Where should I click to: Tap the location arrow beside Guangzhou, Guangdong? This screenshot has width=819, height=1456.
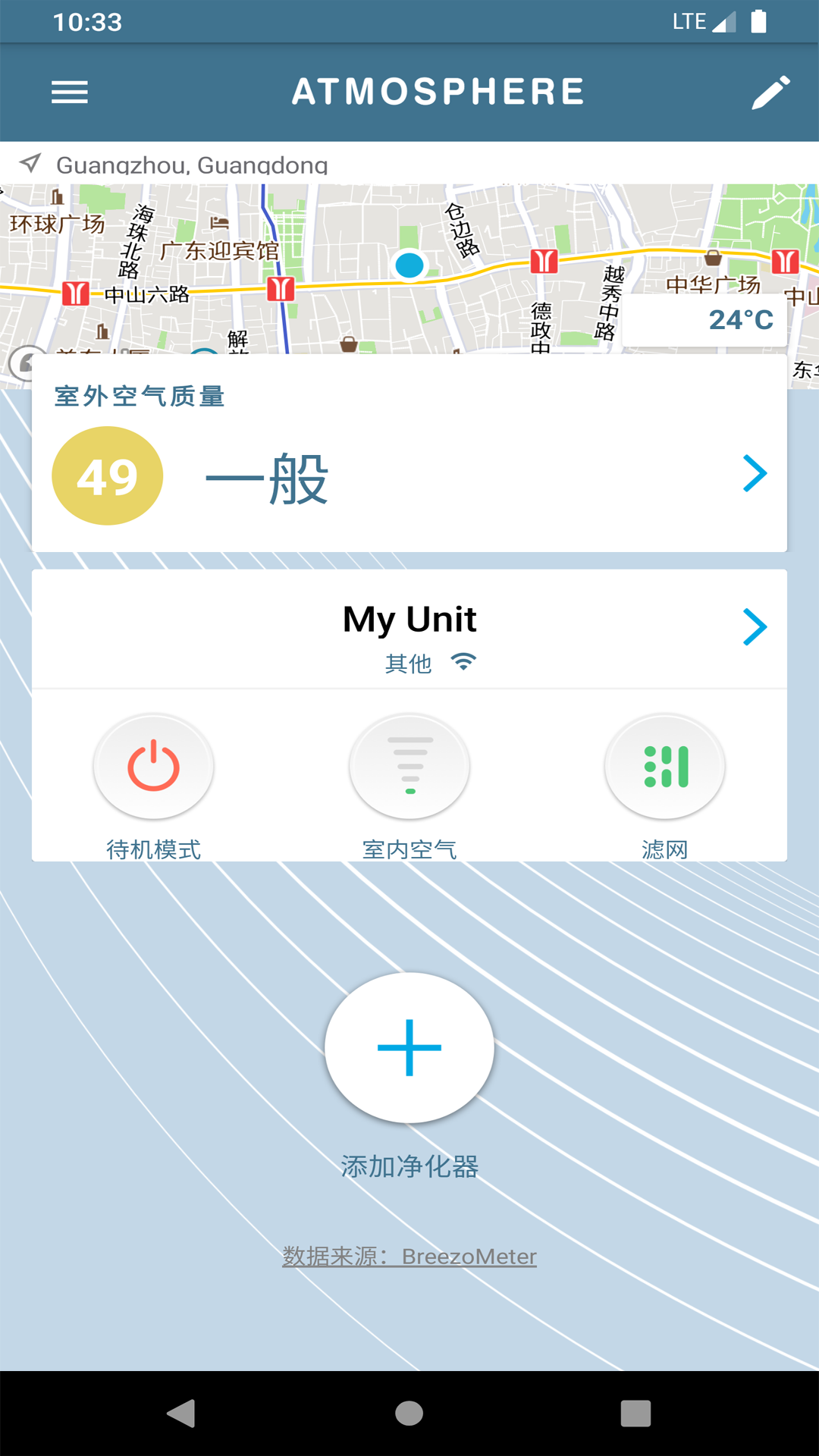coord(29,163)
